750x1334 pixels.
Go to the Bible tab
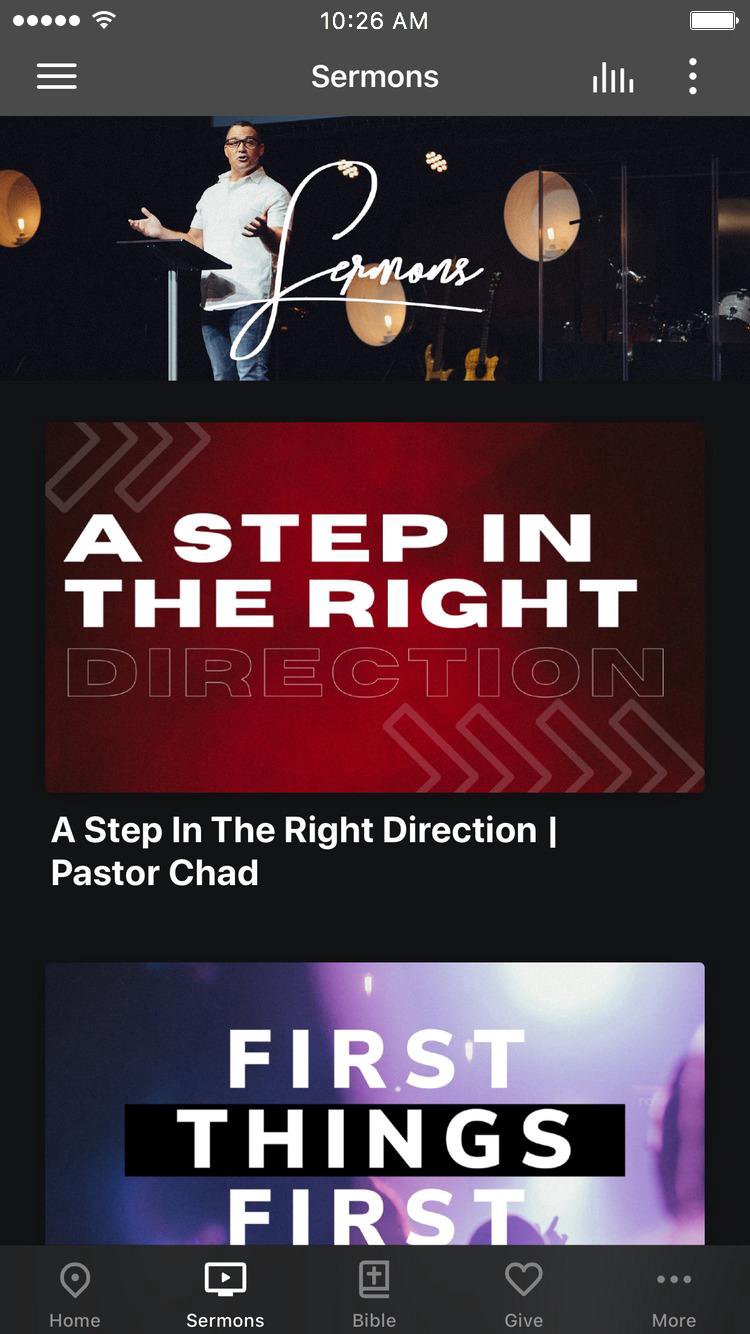374,1294
